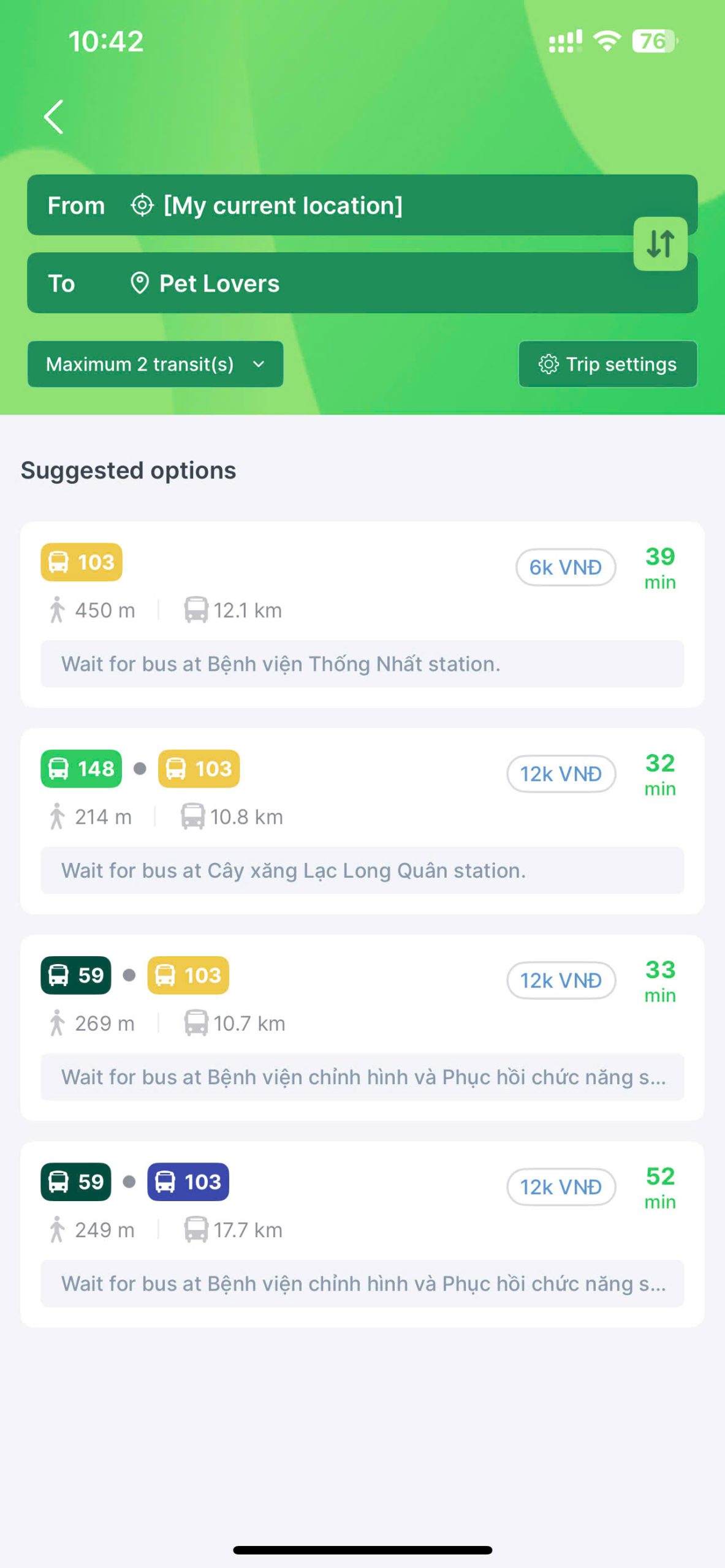725x1568 pixels.
Task: View the 52 min route option
Action: [x=362, y=1234]
